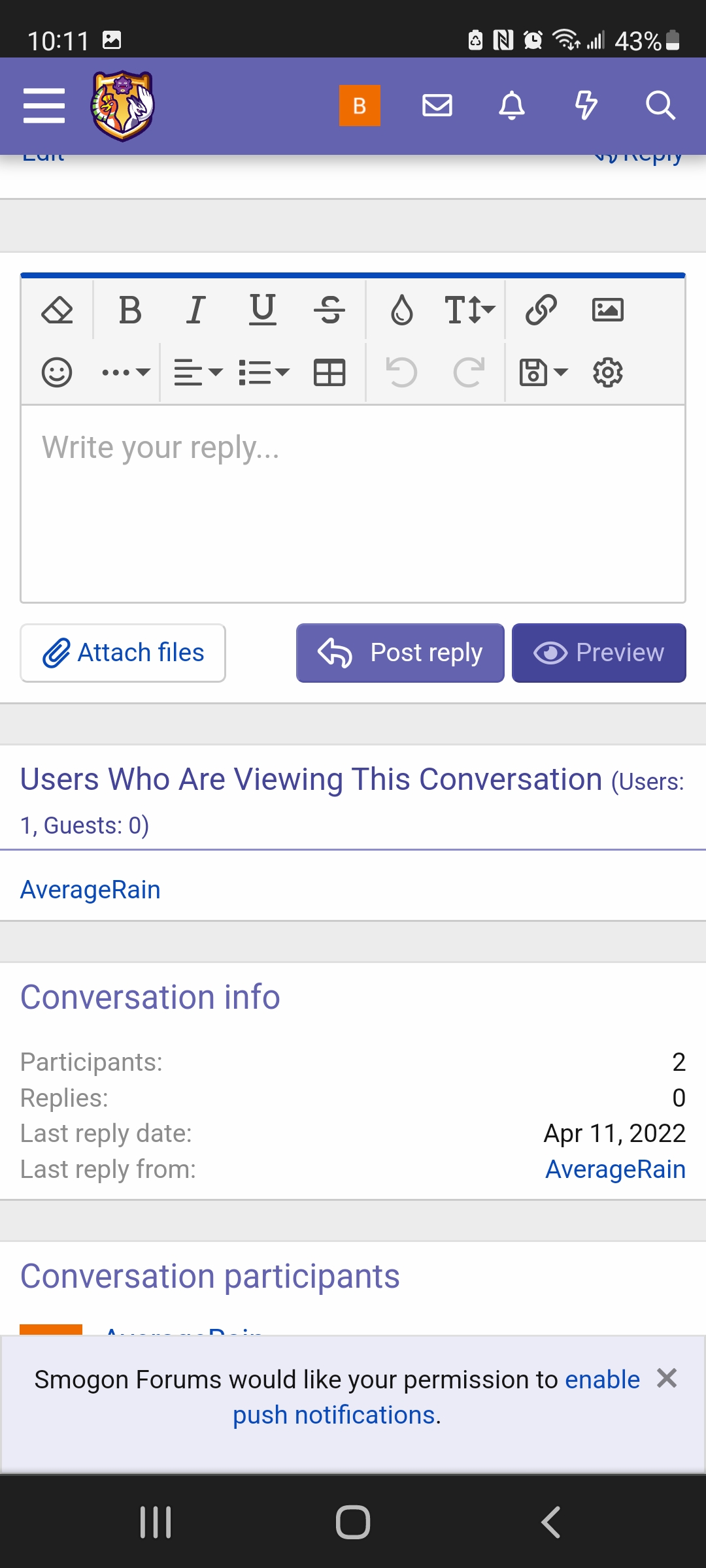Image resolution: width=706 pixels, height=1568 pixels.
Task: Open the conversations inbox envelope
Action: tap(437, 105)
